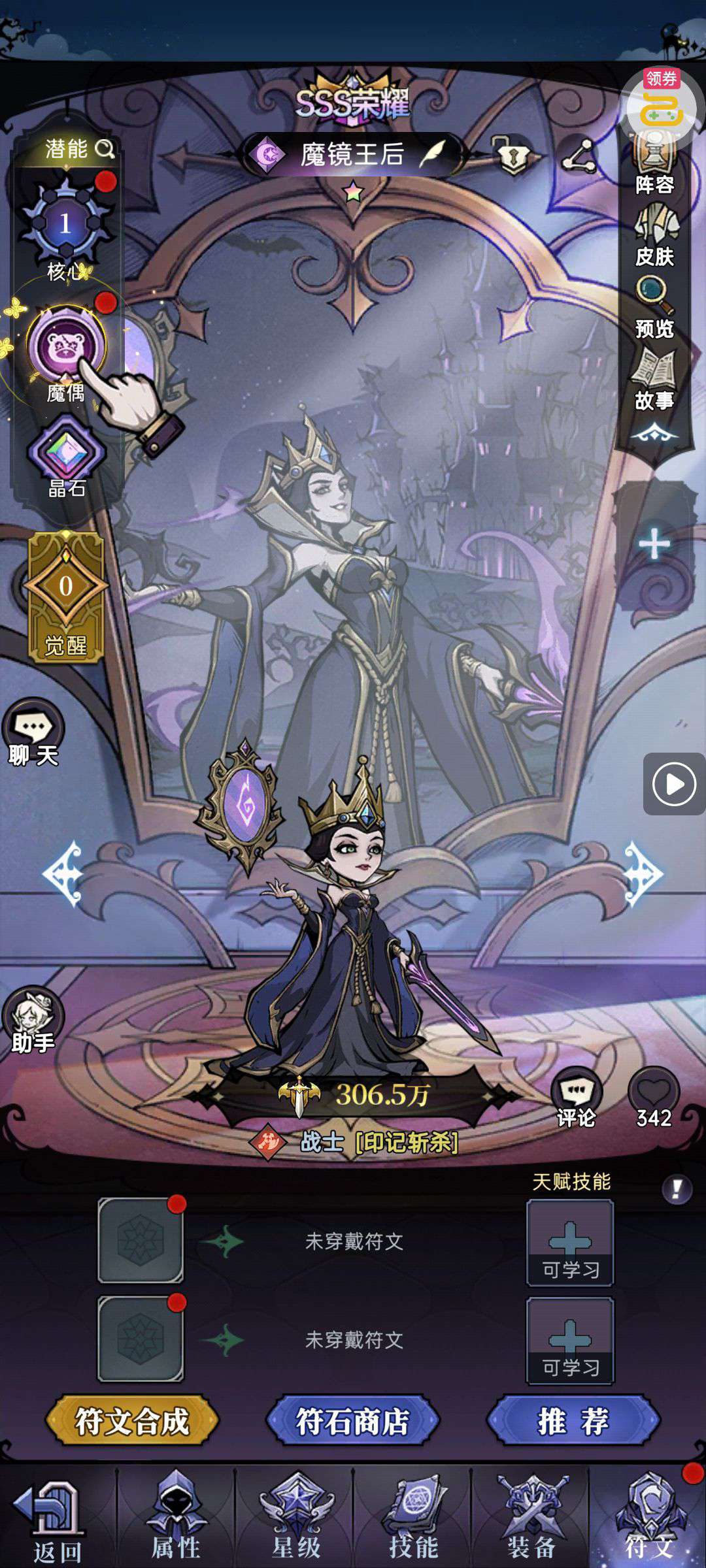The width and height of the screenshot is (706, 1568).
Task: Open the 核心 potential icon
Action: point(65,225)
